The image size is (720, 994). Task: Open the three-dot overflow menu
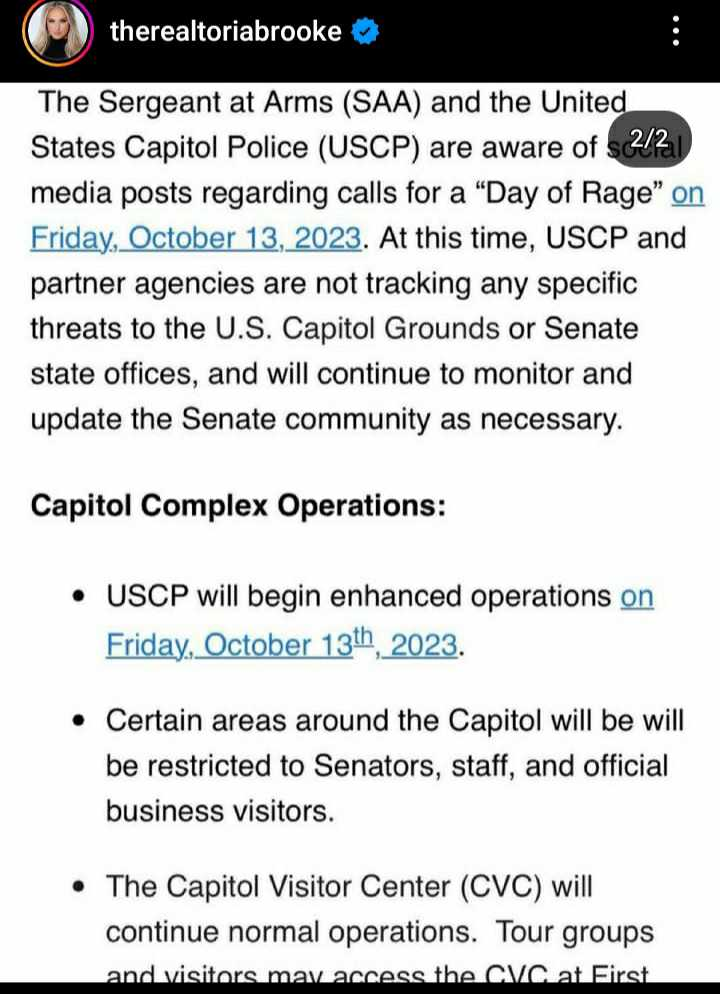(676, 31)
